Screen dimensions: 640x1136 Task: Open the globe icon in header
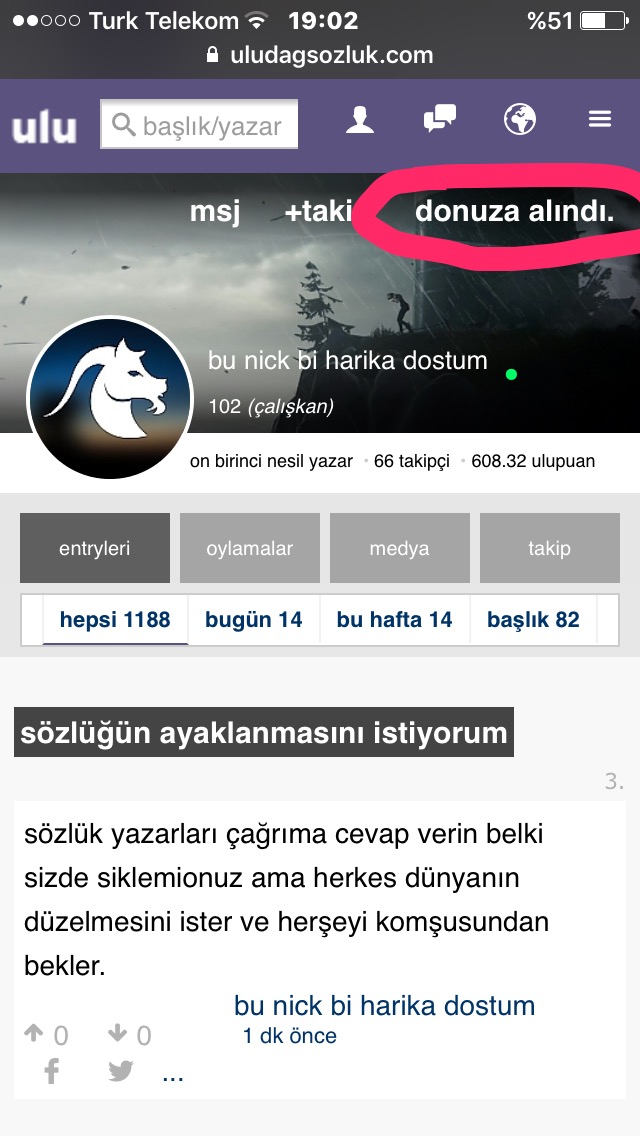point(520,121)
